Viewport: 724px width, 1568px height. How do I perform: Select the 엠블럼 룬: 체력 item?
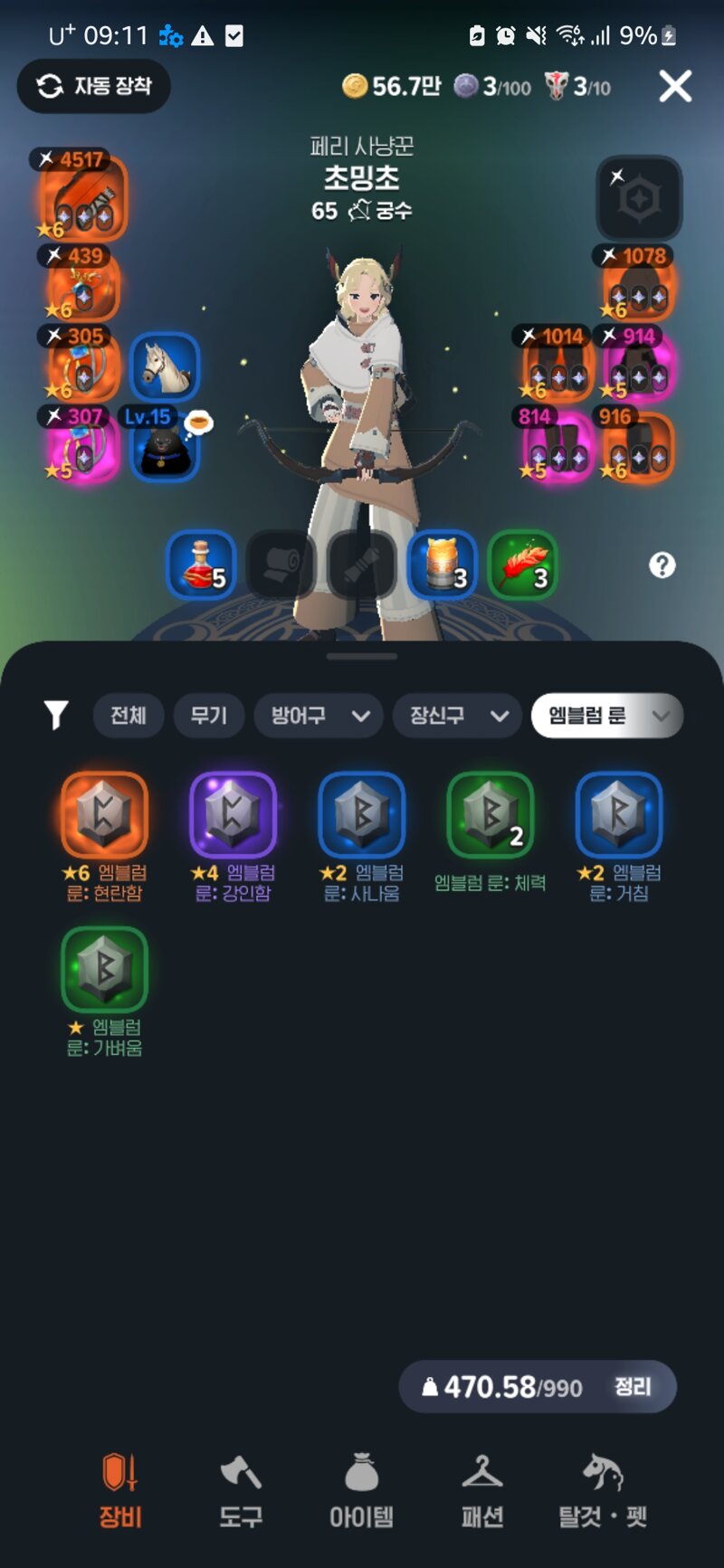point(490,815)
